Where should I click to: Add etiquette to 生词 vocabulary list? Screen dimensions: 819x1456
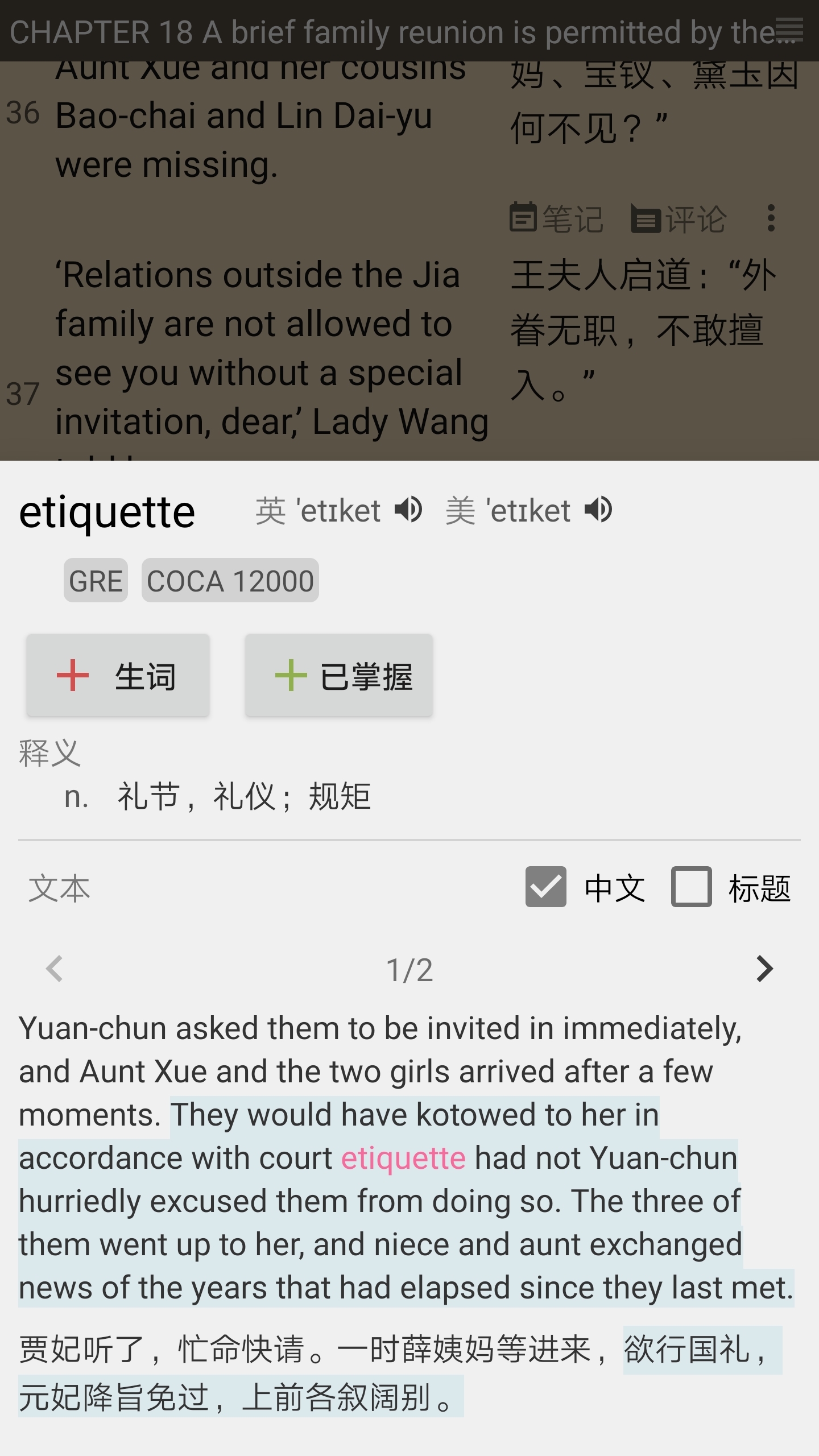[x=117, y=676]
